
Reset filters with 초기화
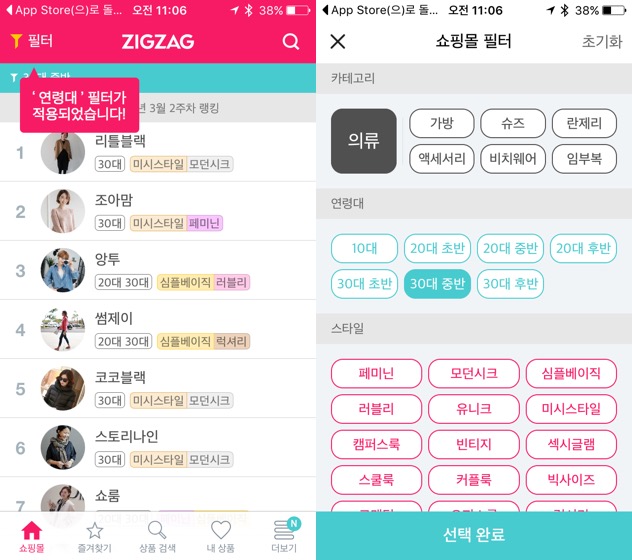coord(601,41)
